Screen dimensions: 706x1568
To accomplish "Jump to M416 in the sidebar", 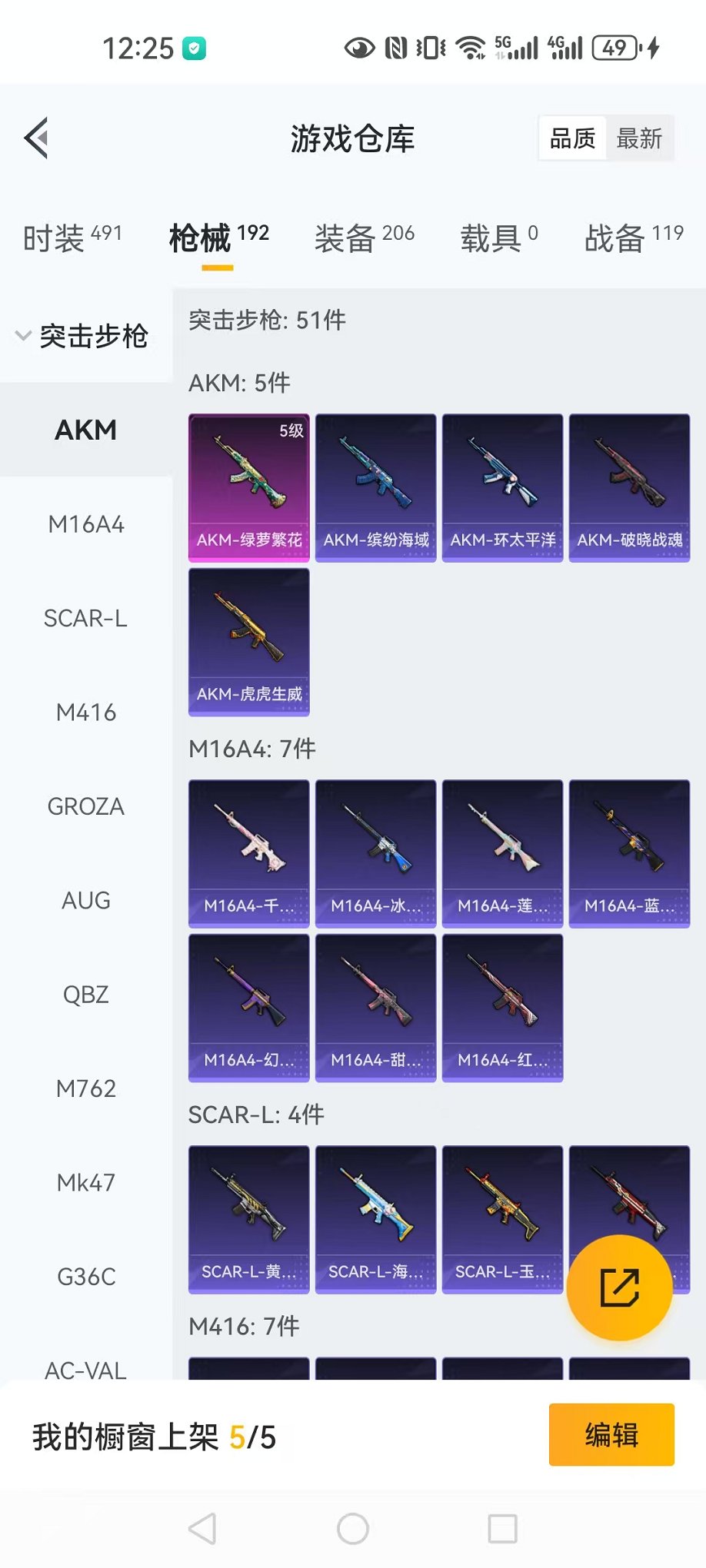I will [x=86, y=713].
